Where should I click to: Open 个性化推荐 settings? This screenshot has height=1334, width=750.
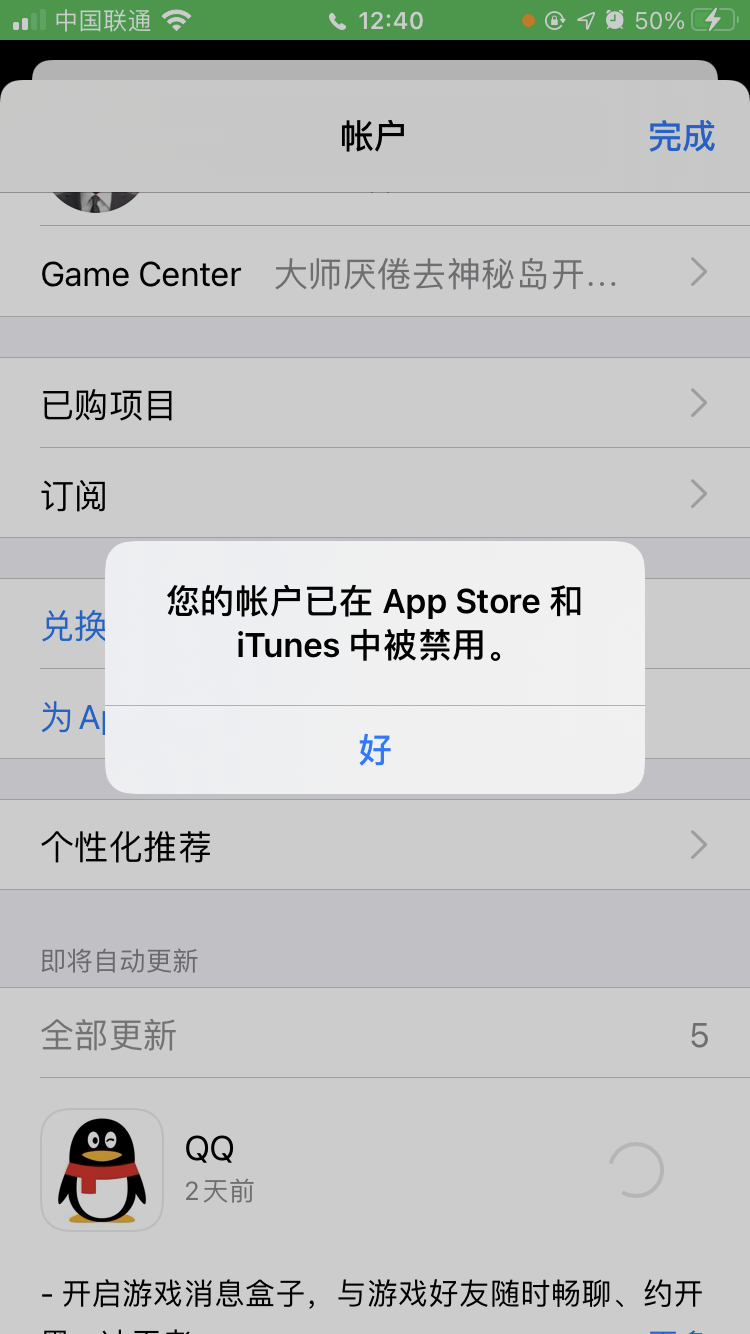pos(375,847)
